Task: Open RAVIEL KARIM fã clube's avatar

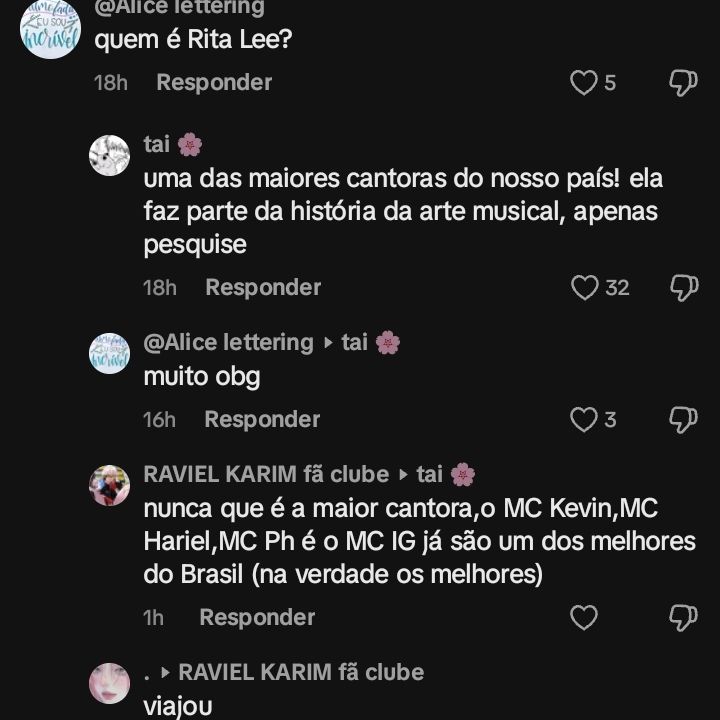Action: [x=110, y=485]
